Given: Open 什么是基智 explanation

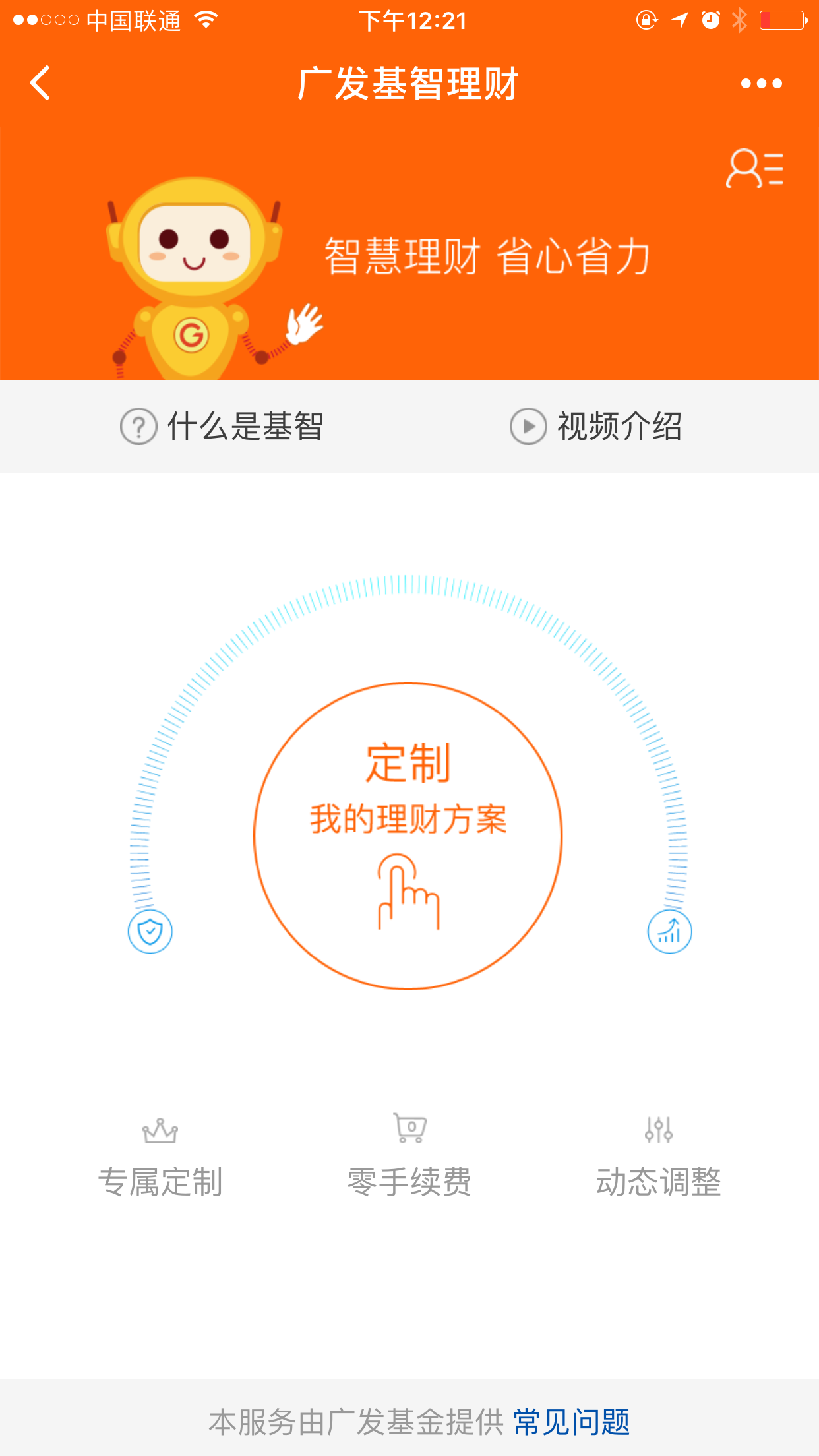Looking at the screenshot, I should pos(222,426).
